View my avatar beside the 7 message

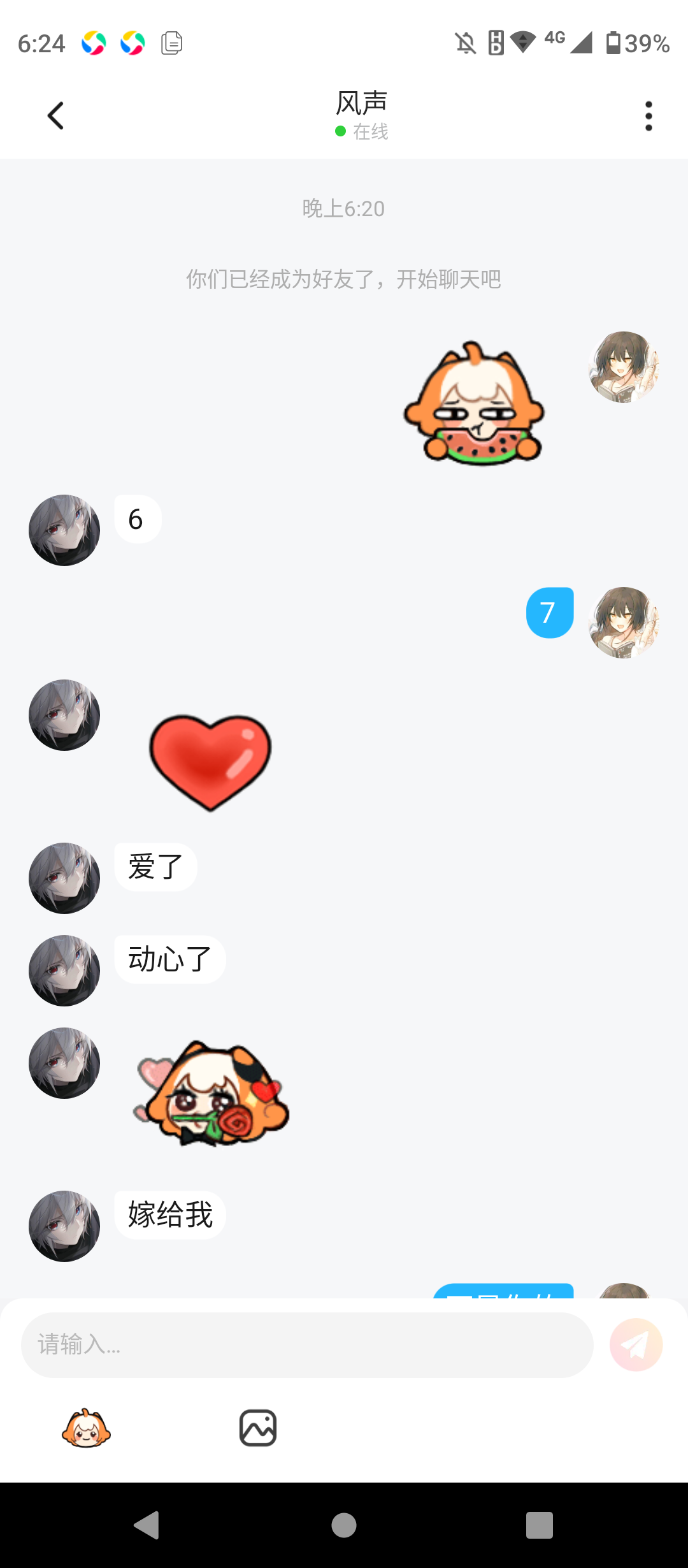[624, 622]
